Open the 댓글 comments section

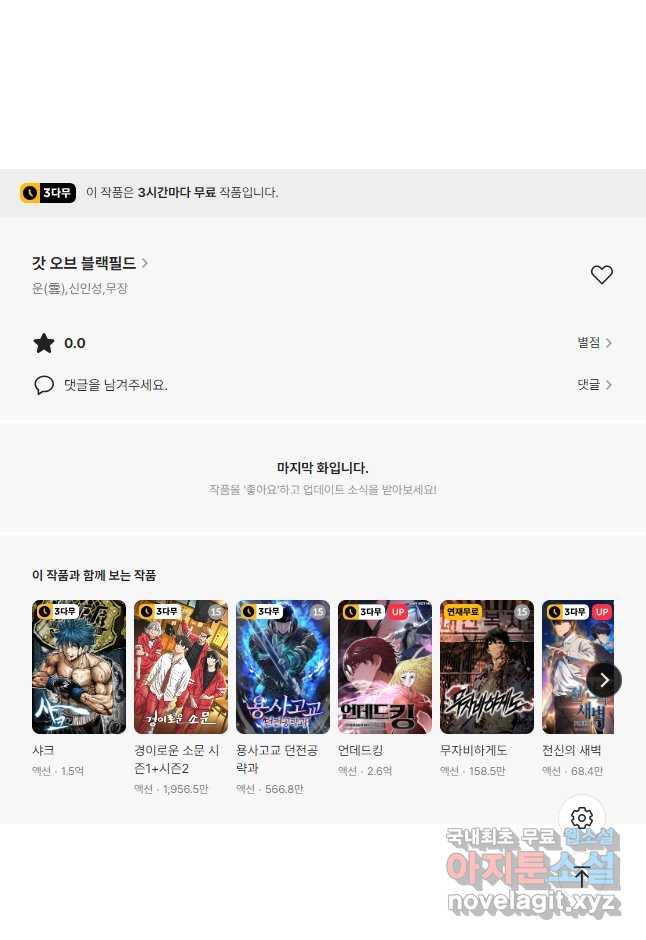[594, 385]
